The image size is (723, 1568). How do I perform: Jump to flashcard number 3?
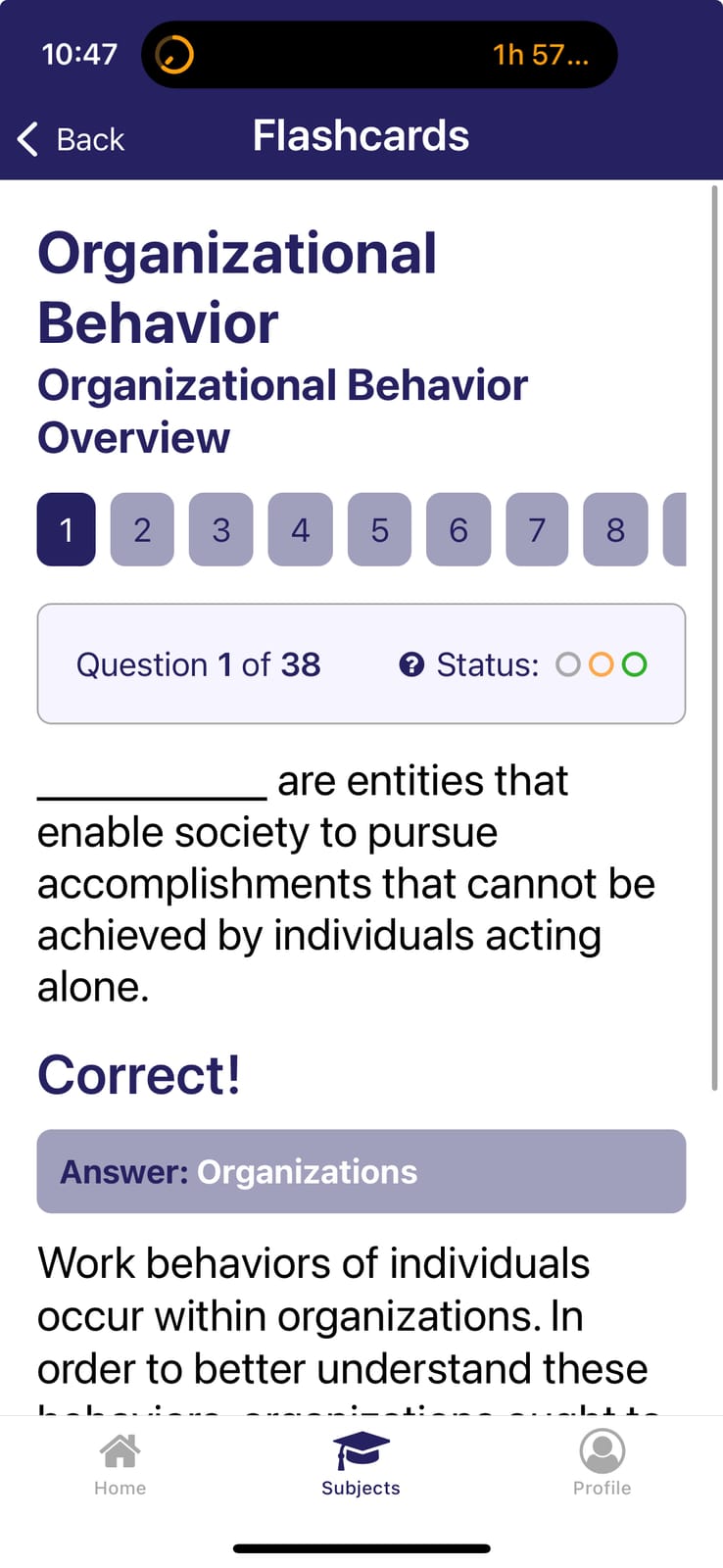coord(221,529)
